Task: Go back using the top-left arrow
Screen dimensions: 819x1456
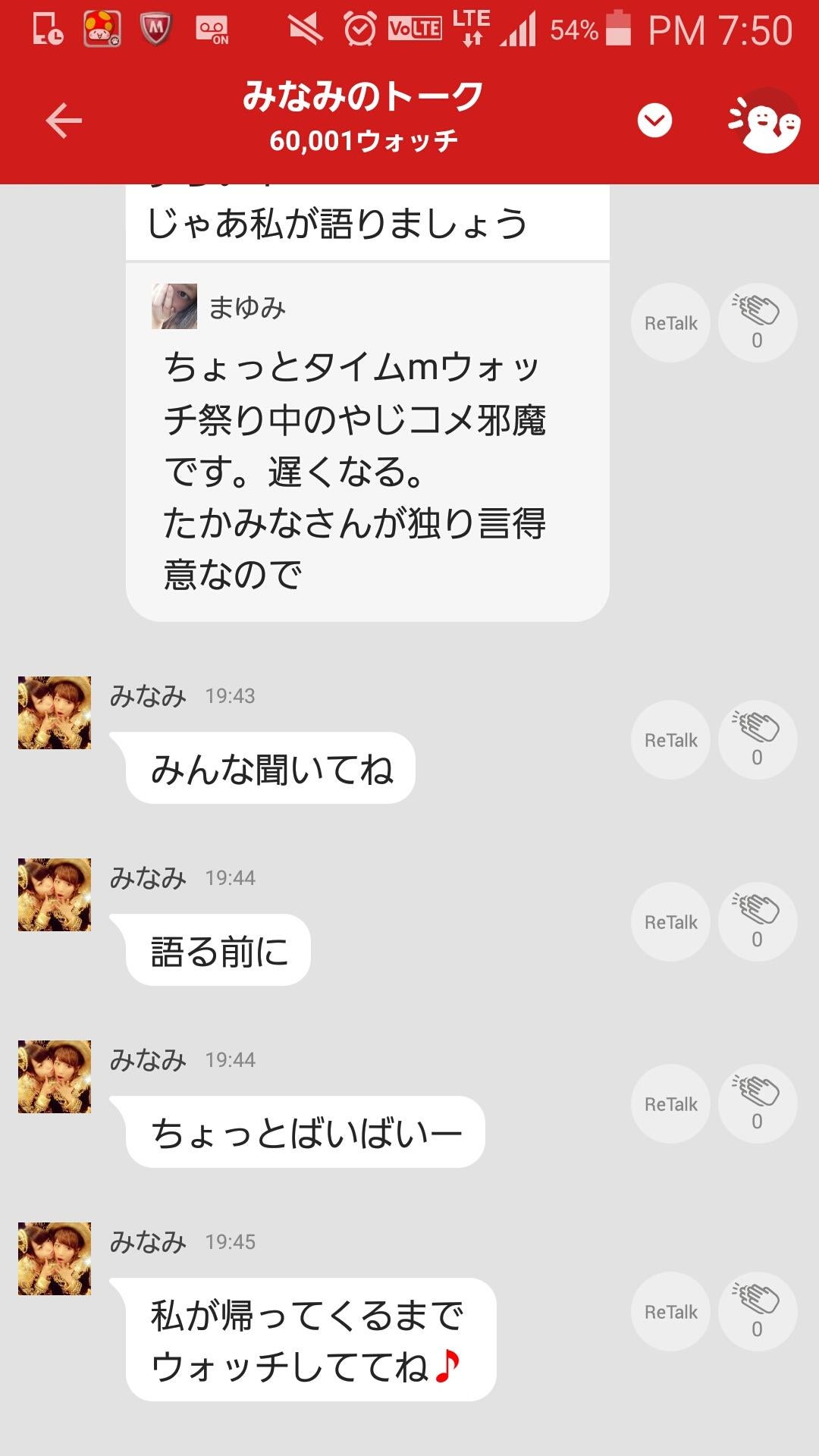Action: click(64, 121)
